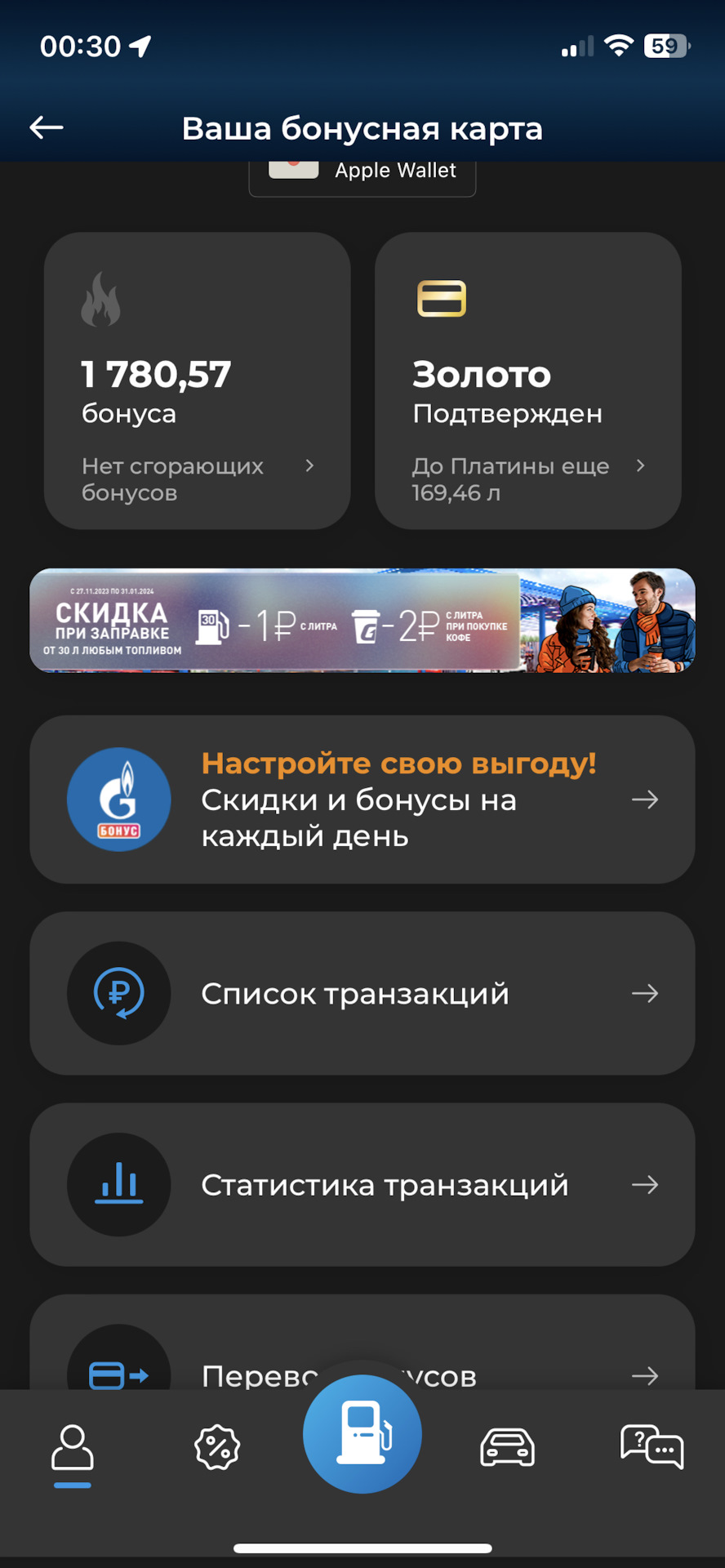This screenshot has width=725, height=1568.
Task: Tap the gold card icon above Золото
Action: point(442,298)
